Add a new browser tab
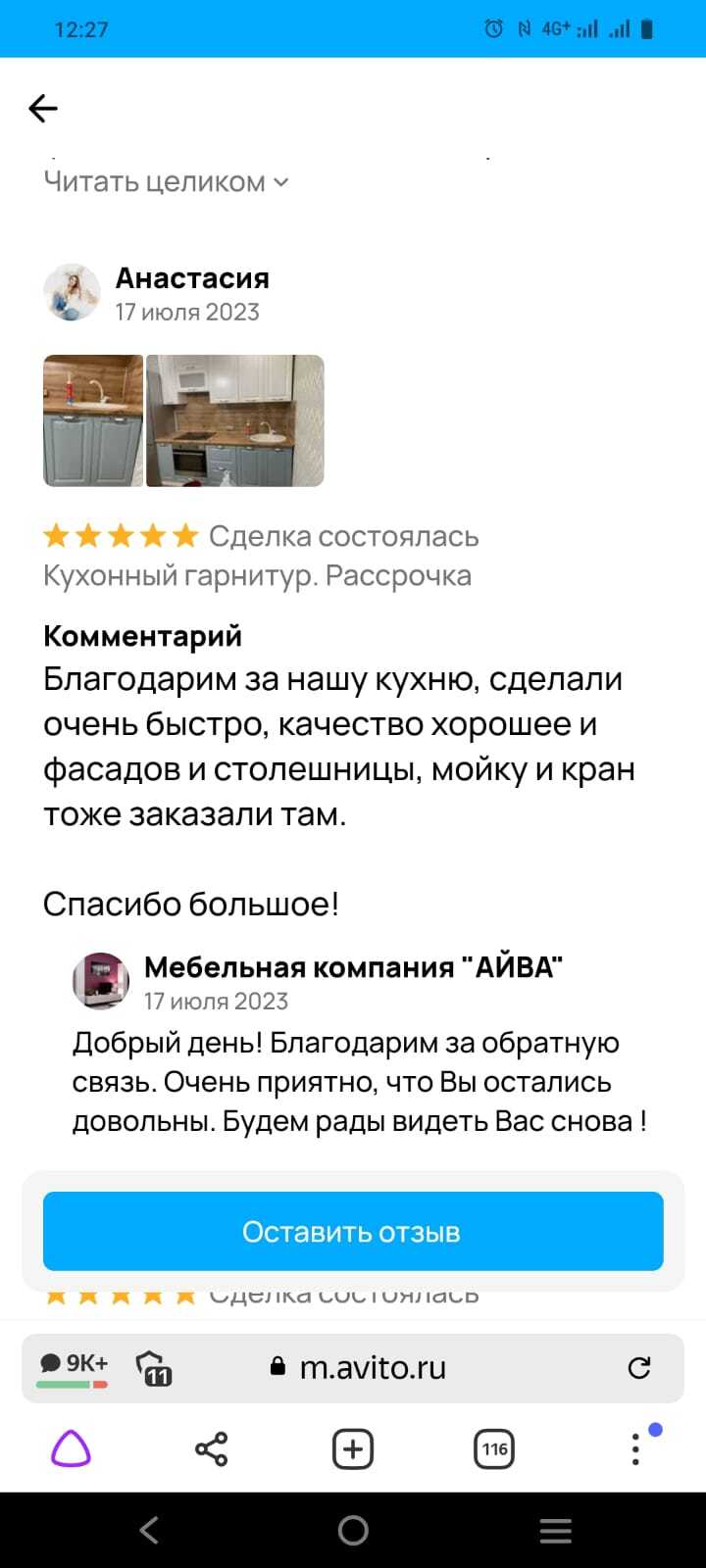 [353, 1448]
